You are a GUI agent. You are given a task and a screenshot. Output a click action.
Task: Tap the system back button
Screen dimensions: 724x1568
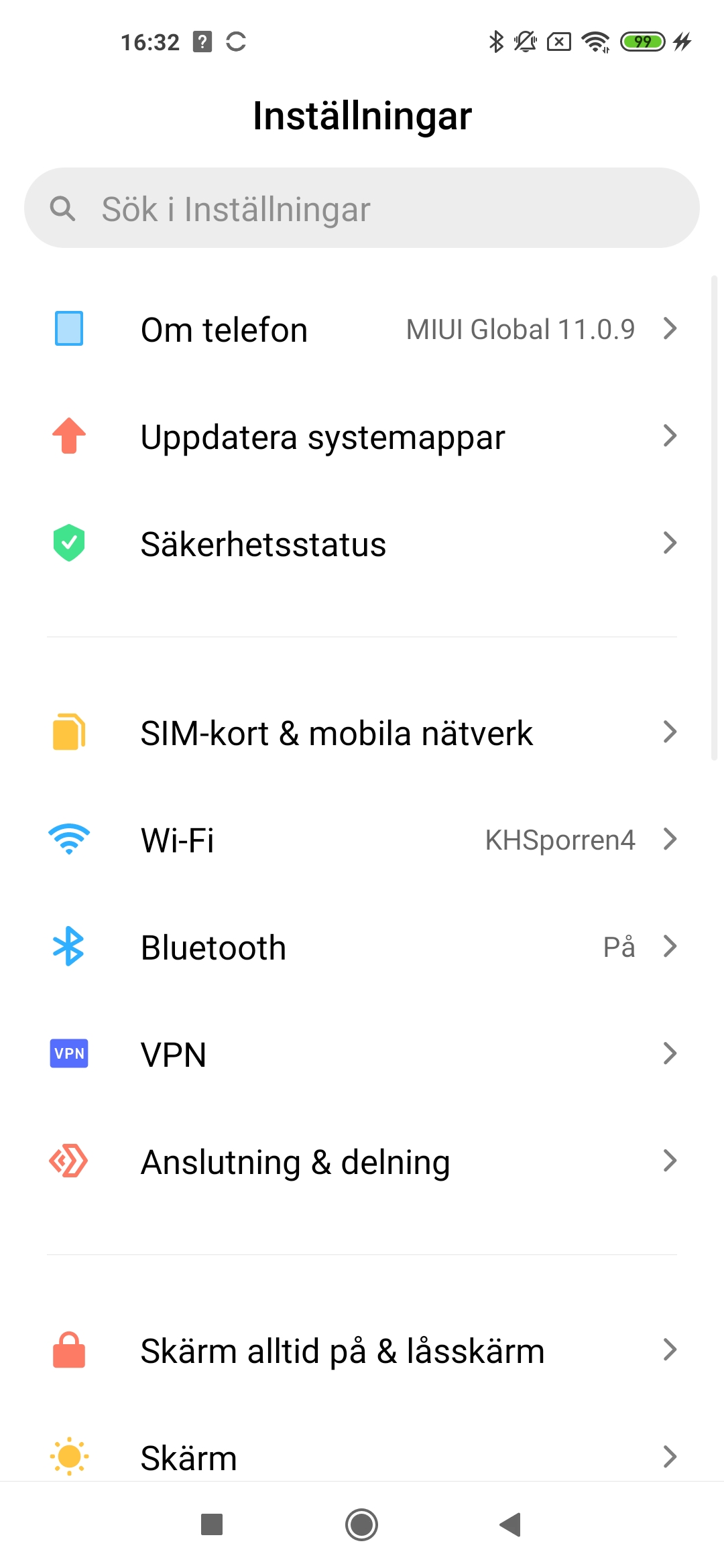click(511, 1525)
